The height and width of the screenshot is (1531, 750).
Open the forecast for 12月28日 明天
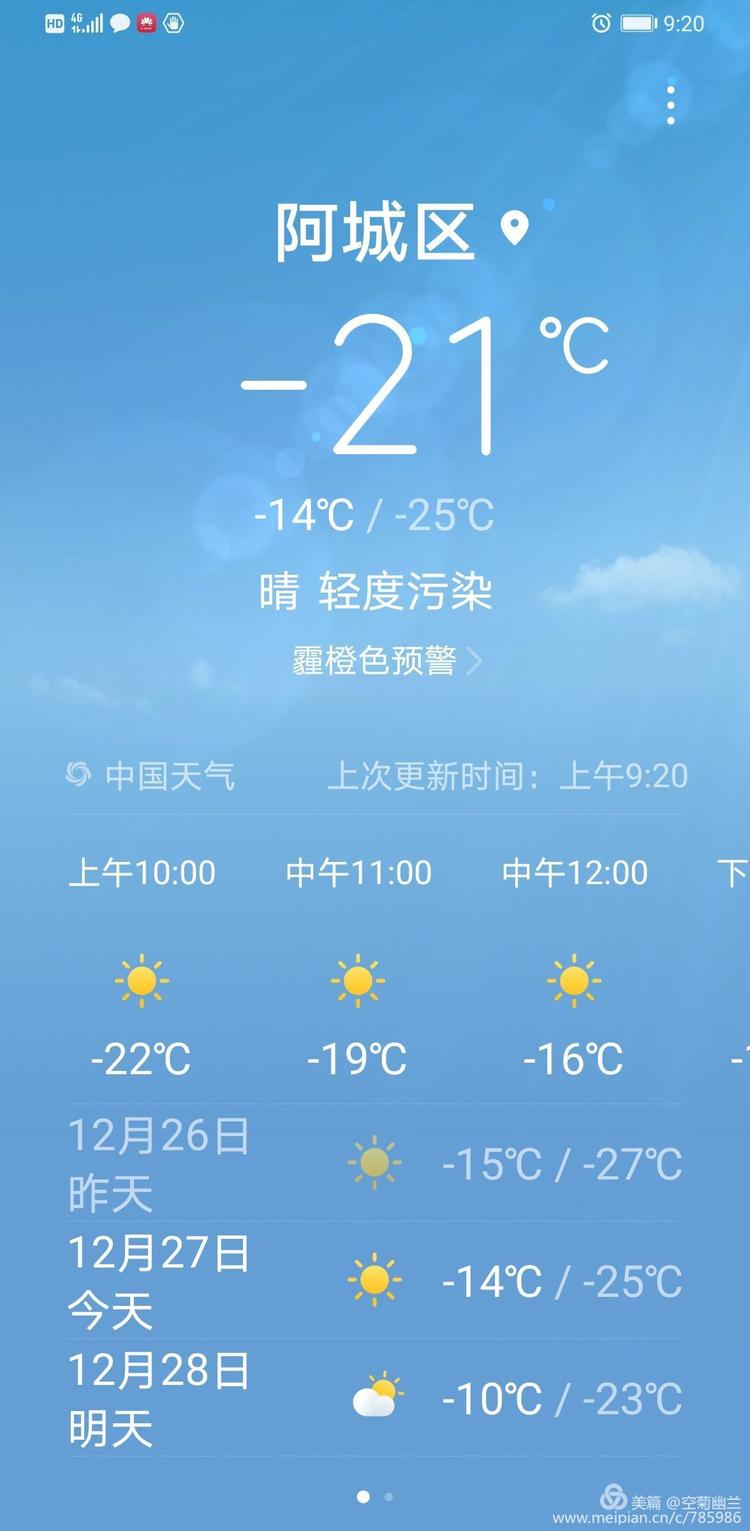(x=374, y=1398)
